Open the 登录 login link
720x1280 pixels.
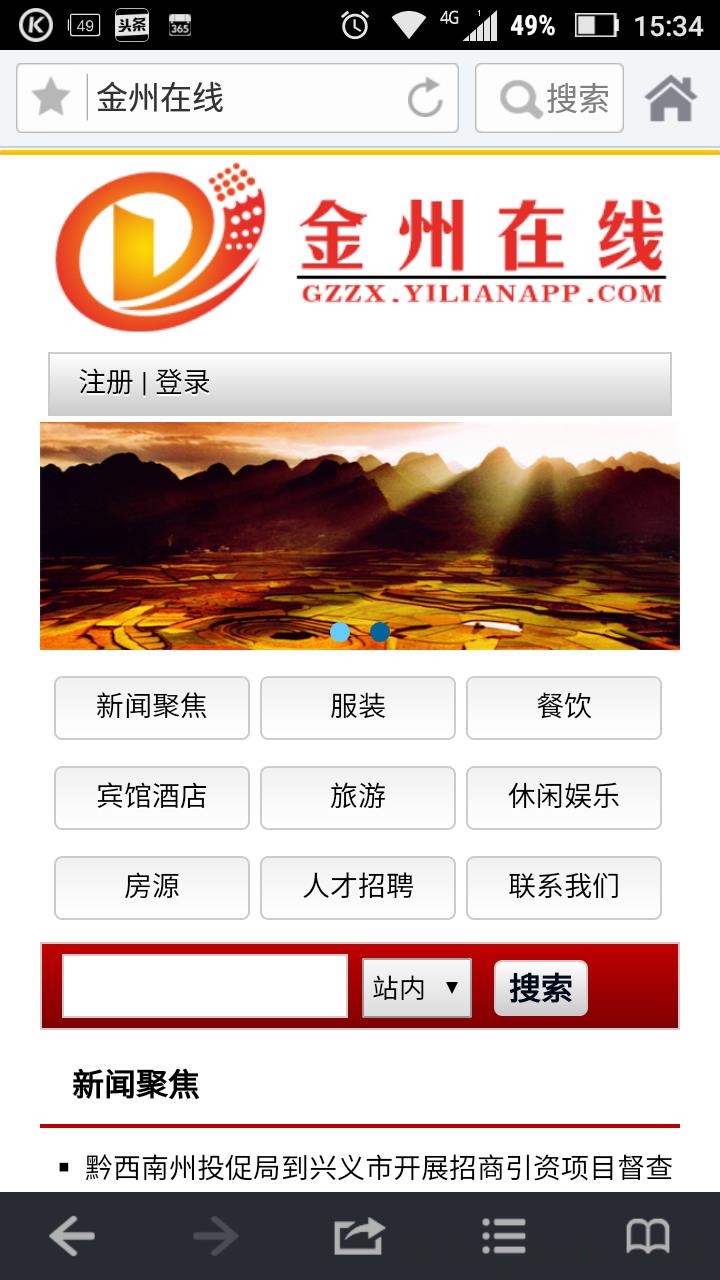(182, 383)
